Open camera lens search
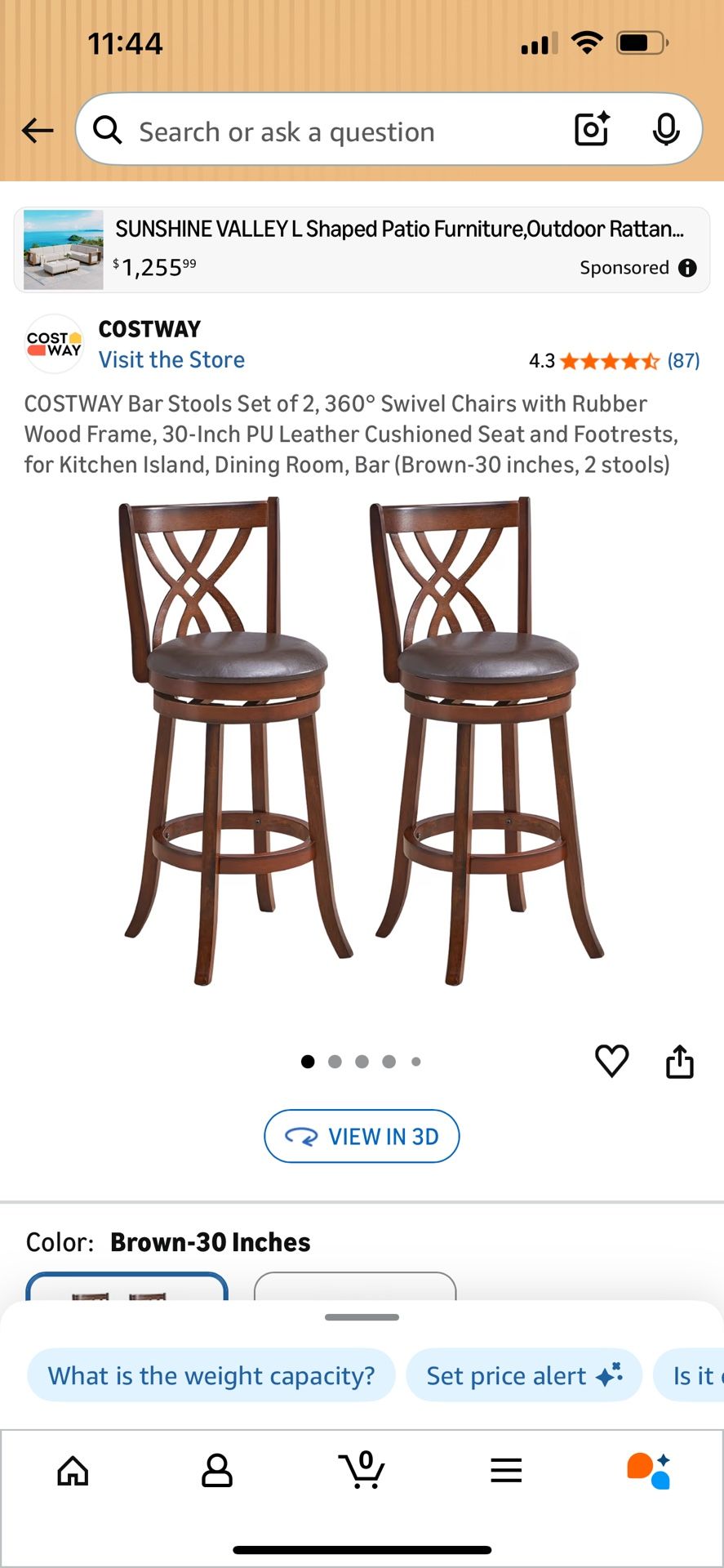The width and height of the screenshot is (724, 1568). pos(592,130)
